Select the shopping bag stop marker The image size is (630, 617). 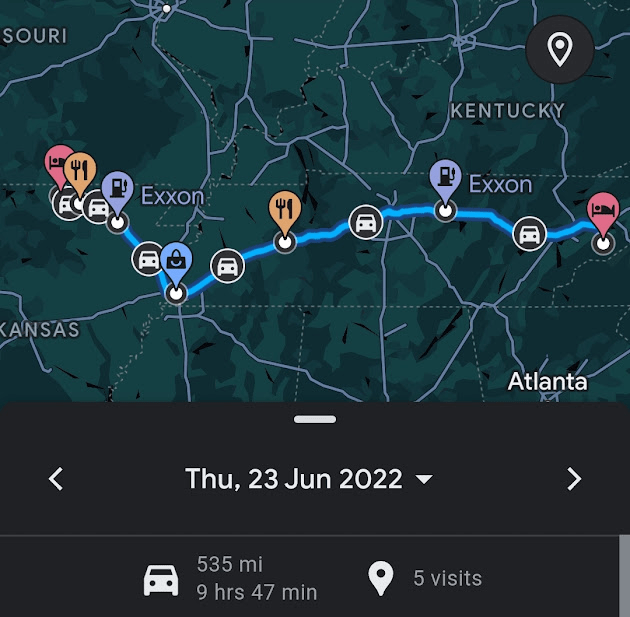click(176, 264)
